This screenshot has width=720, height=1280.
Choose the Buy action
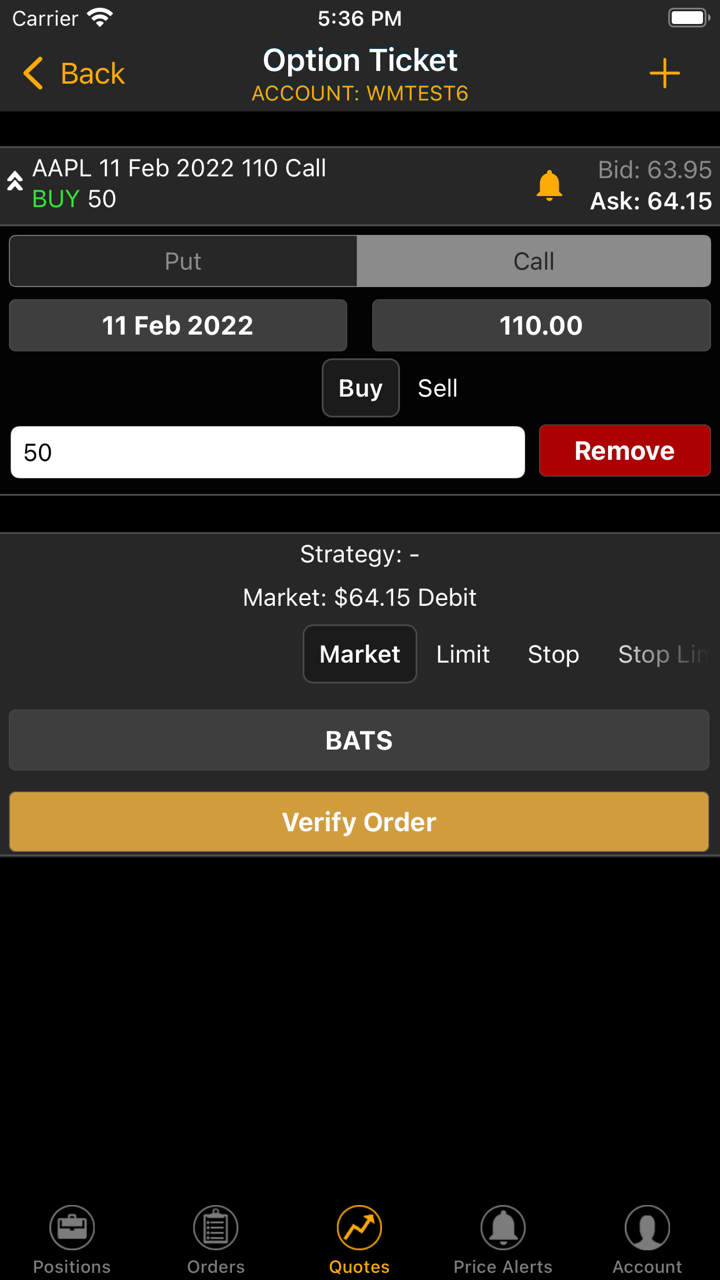pyautogui.click(x=360, y=388)
